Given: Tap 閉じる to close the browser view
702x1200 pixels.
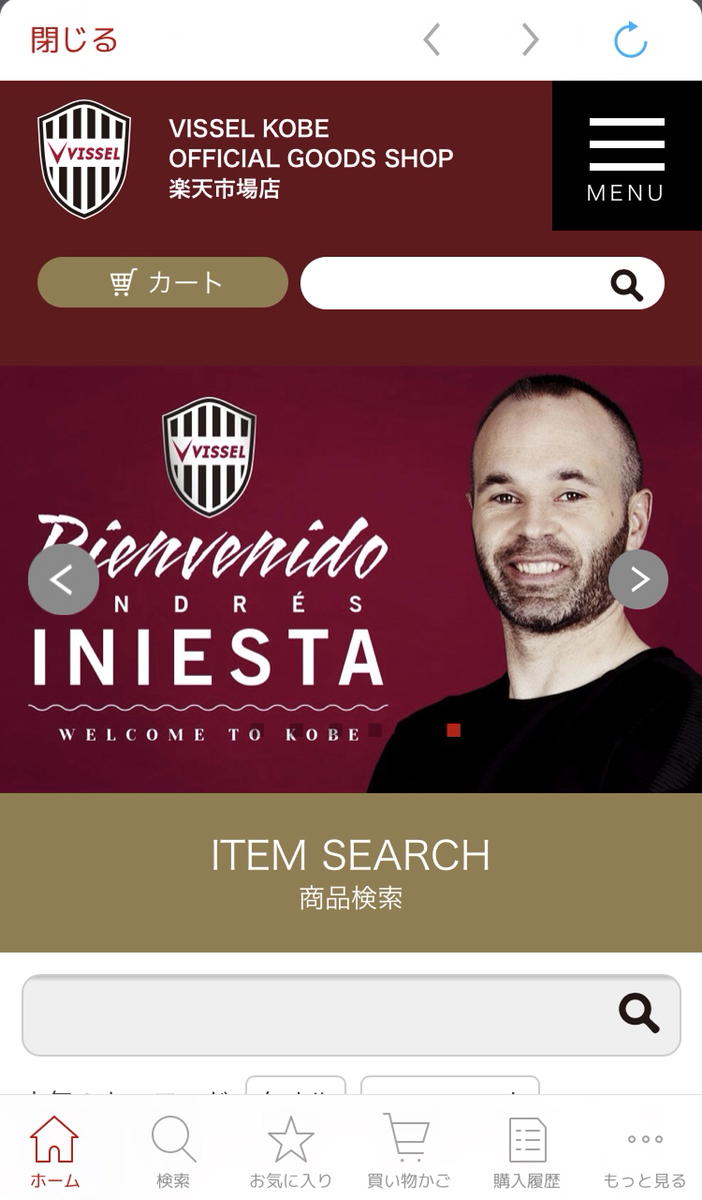Looking at the screenshot, I should (x=74, y=40).
